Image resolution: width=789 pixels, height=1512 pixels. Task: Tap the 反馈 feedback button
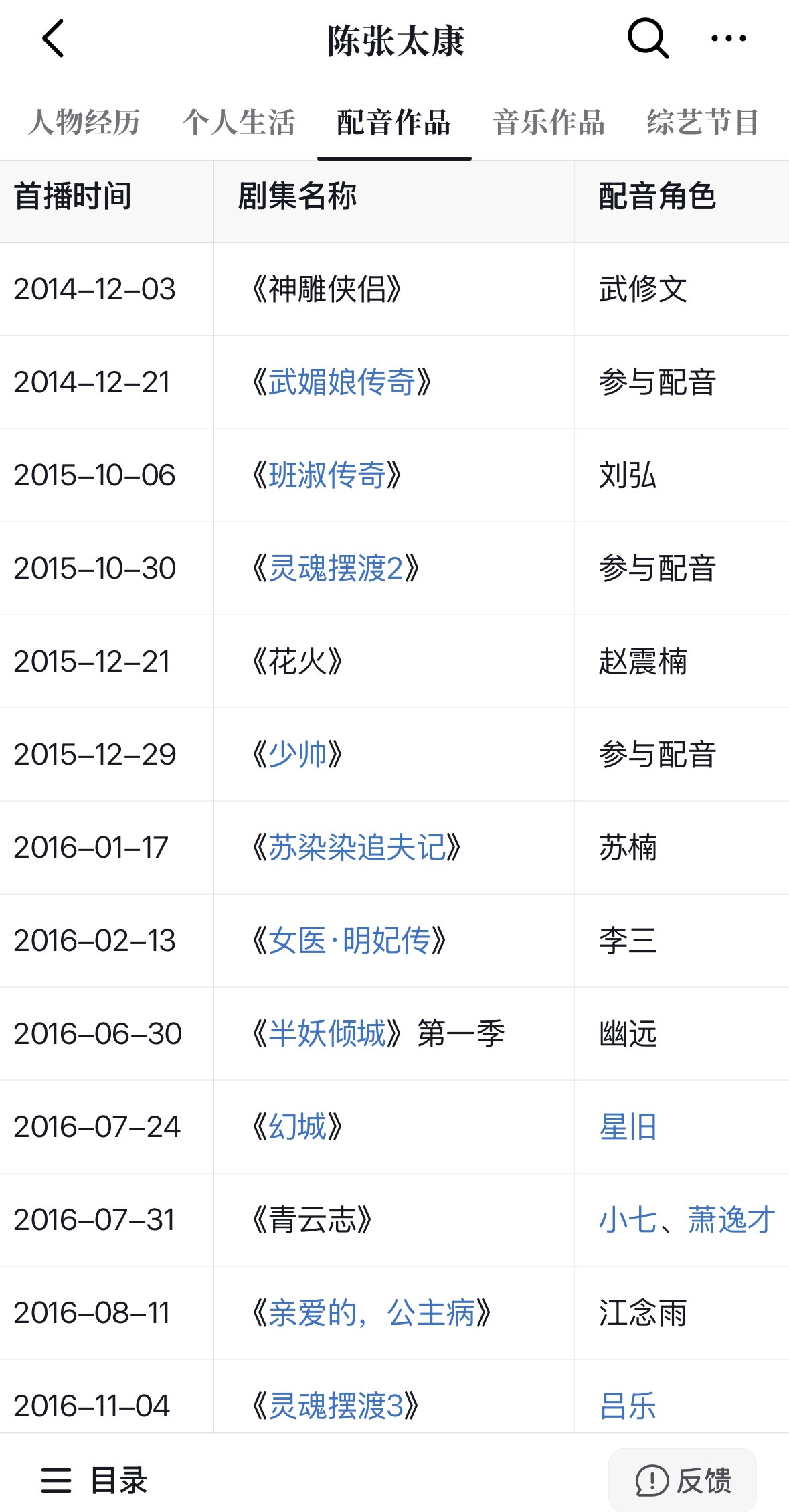(x=683, y=1480)
